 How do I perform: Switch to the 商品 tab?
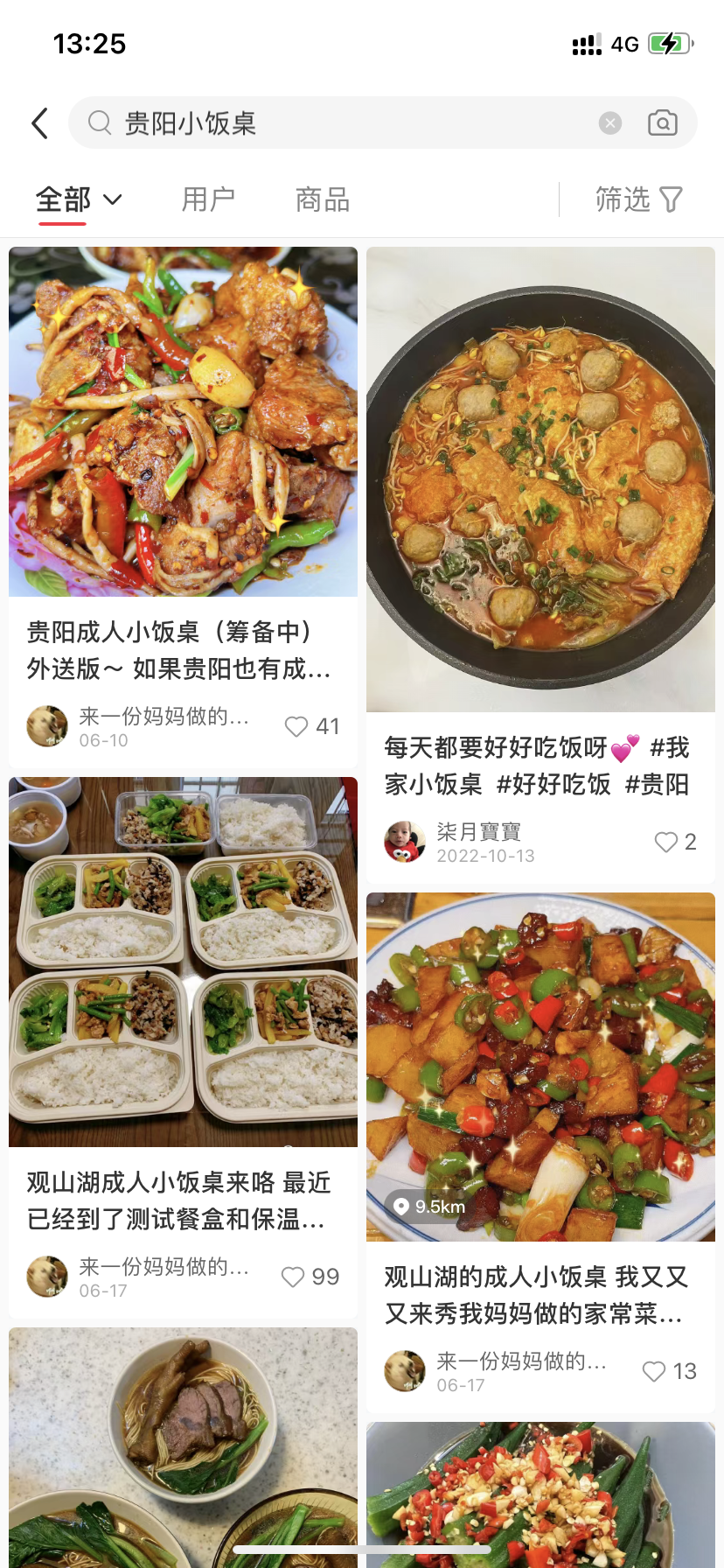pyautogui.click(x=323, y=199)
